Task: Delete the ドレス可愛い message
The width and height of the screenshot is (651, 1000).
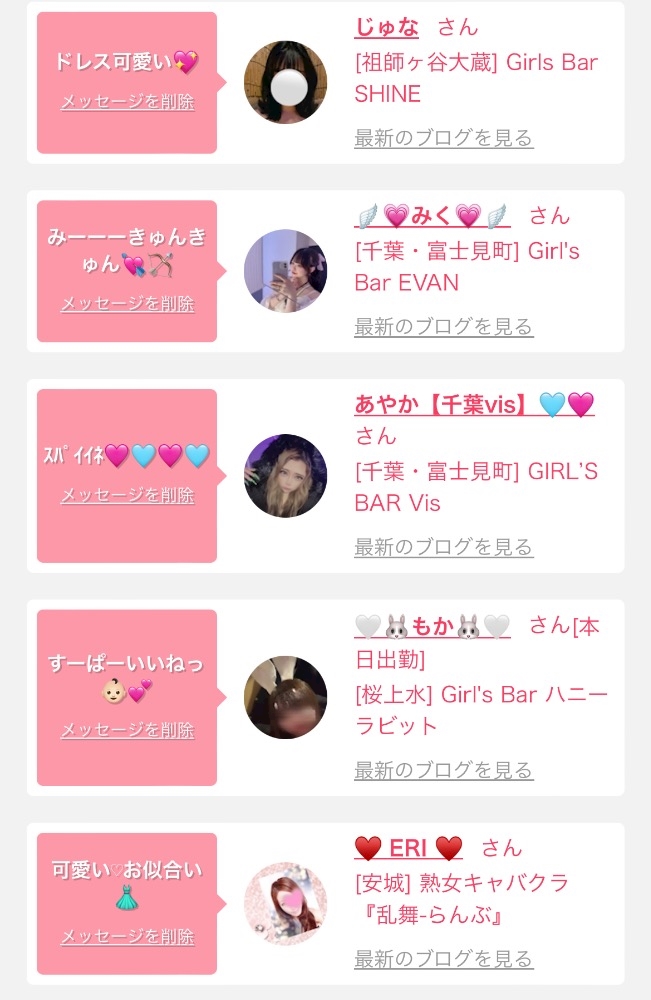Action: [x=127, y=102]
